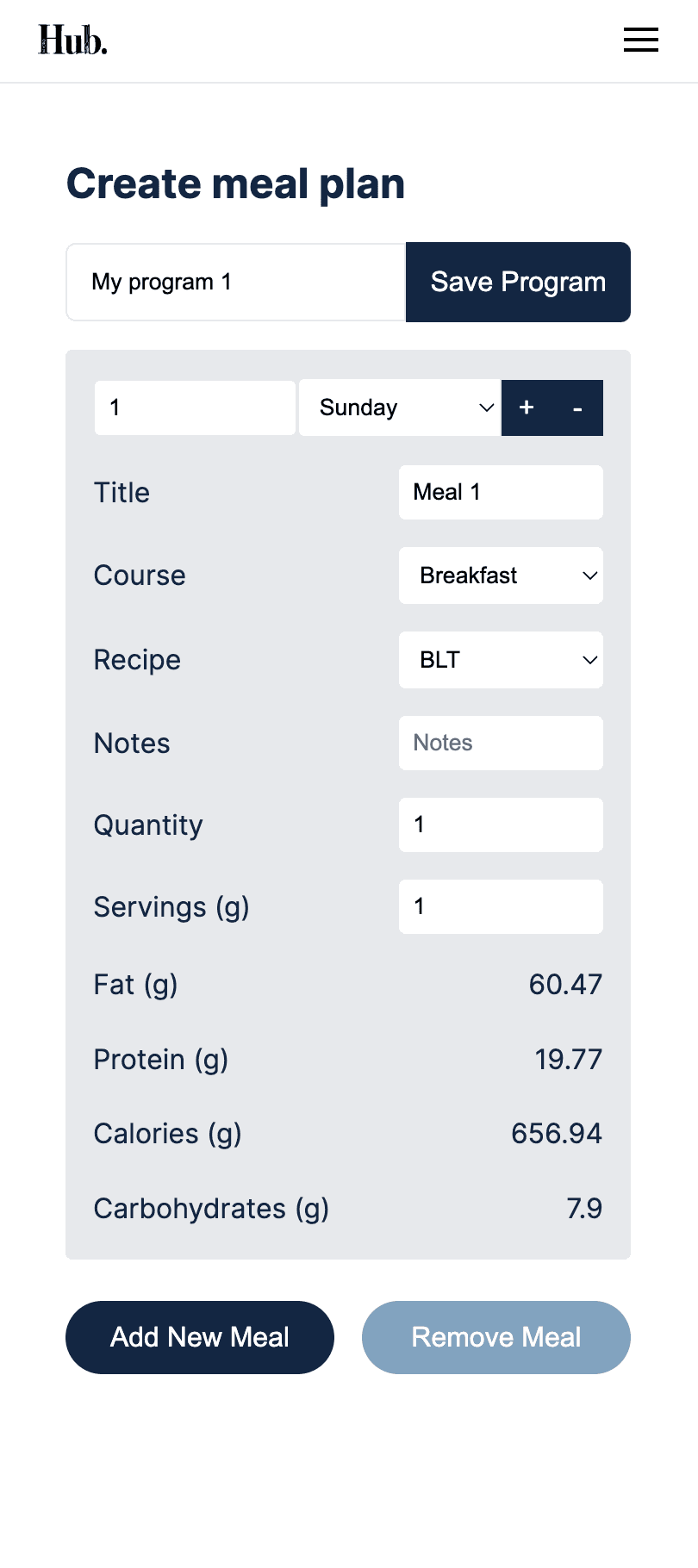Edit the program name field
Viewport: 698px width, 1568px height.
pos(235,282)
